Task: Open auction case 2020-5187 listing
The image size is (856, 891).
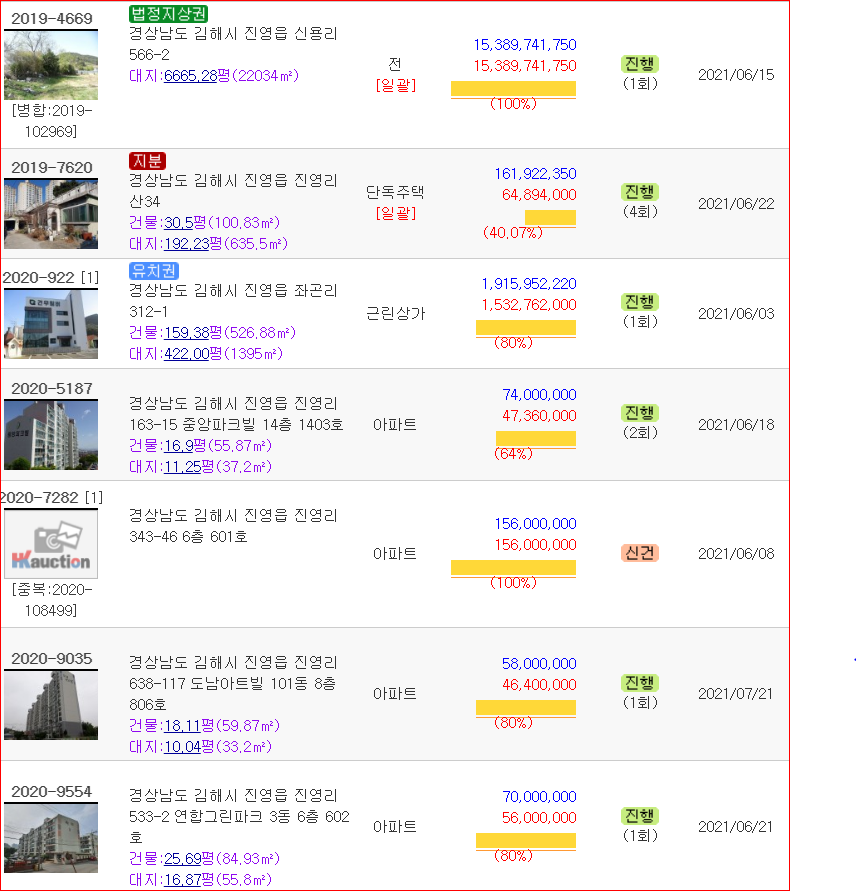Action: pos(51,388)
